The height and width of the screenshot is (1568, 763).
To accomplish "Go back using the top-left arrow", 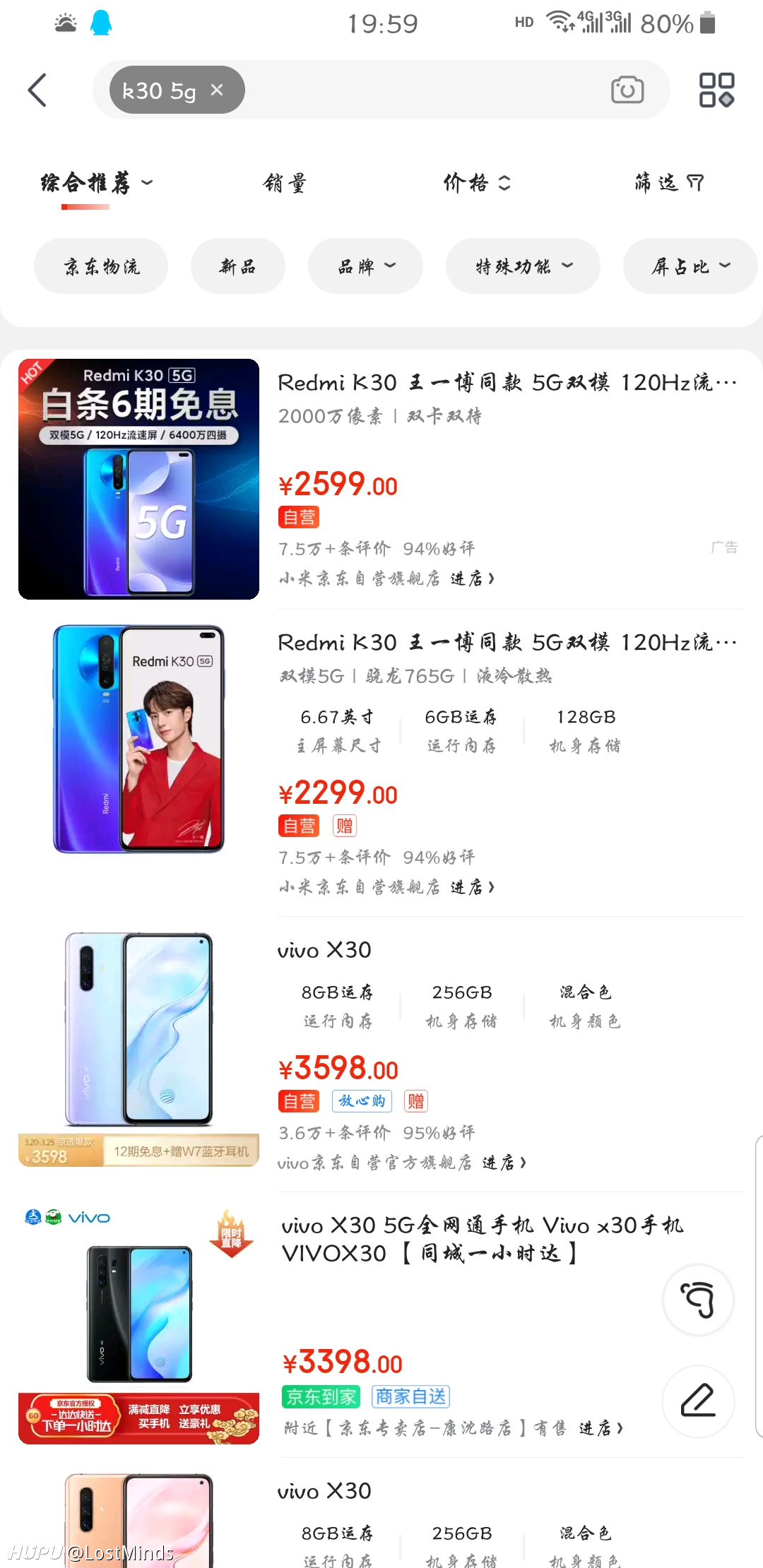I will click(37, 90).
